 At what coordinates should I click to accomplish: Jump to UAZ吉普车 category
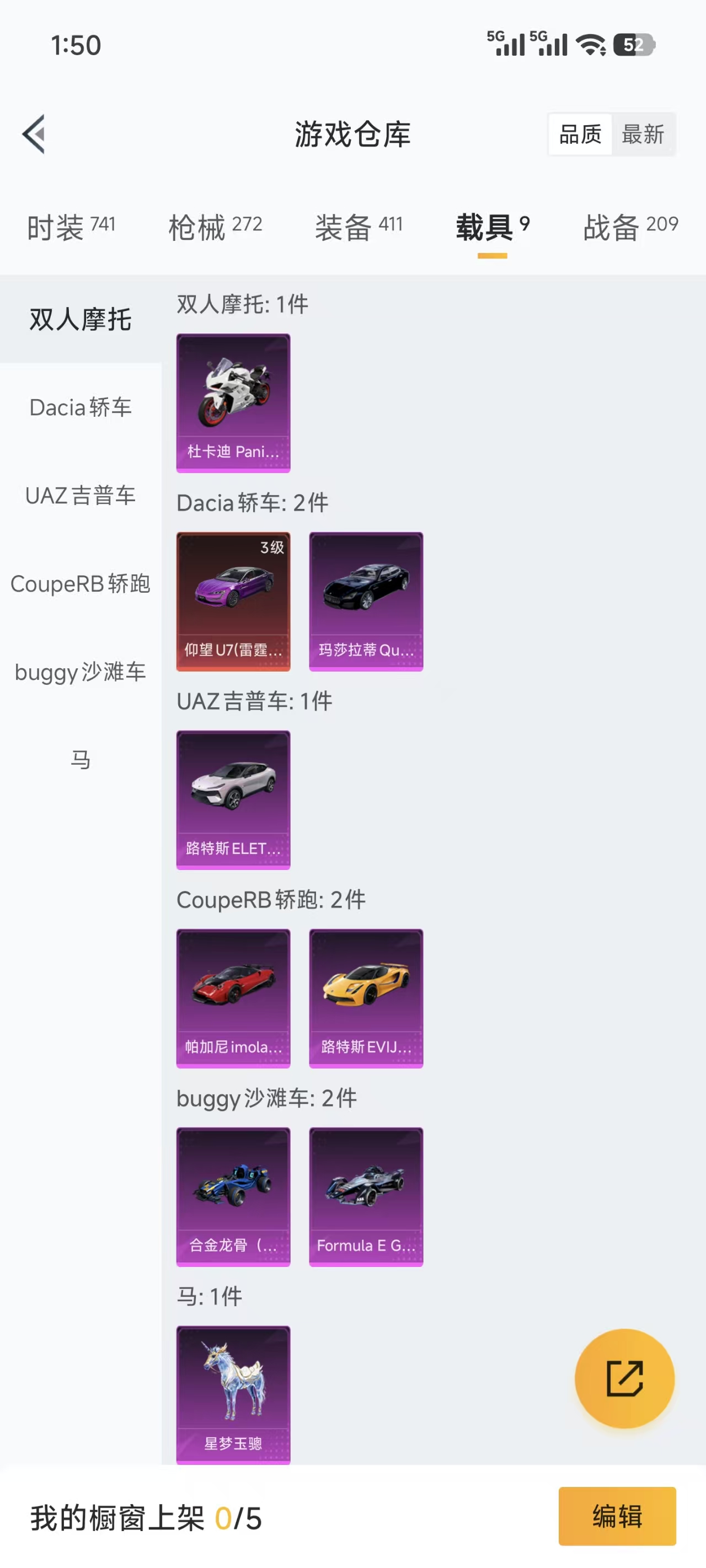tap(81, 496)
